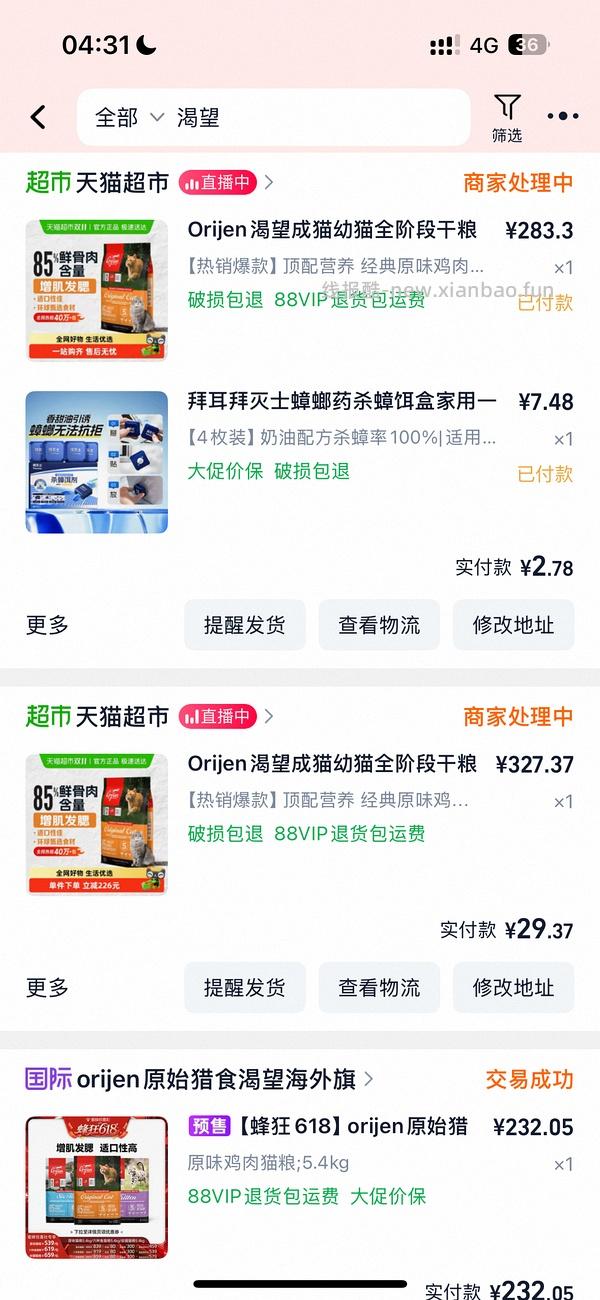This screenshot has width=600, height=1300.
Task: Open the 拜耳拜灭士 cockroach bait item
Action: [342, 402]
